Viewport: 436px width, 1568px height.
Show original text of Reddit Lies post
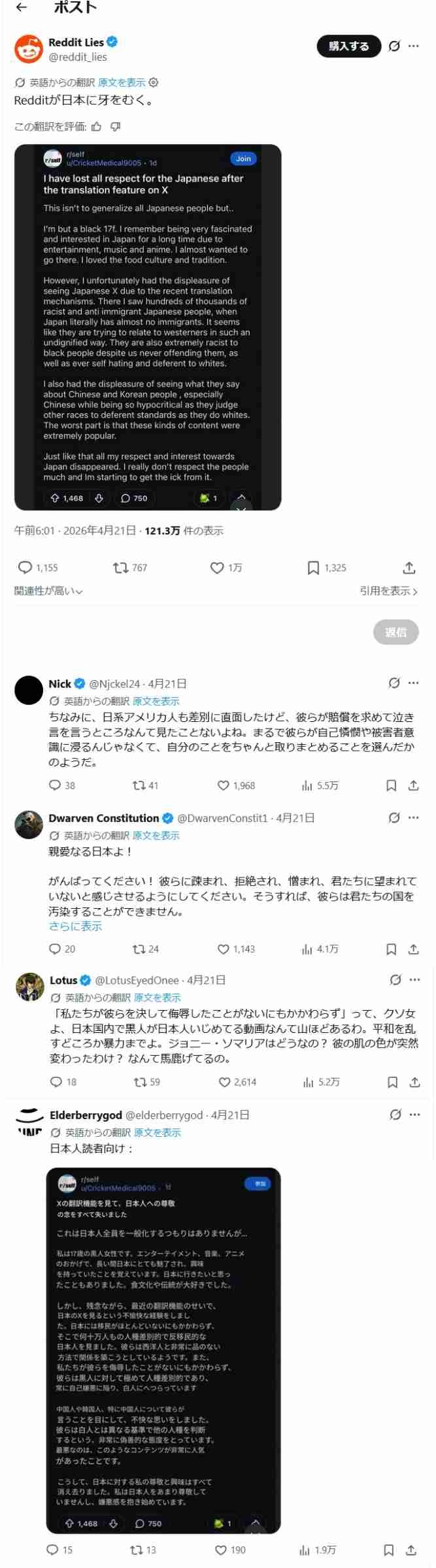click(122, 82)
